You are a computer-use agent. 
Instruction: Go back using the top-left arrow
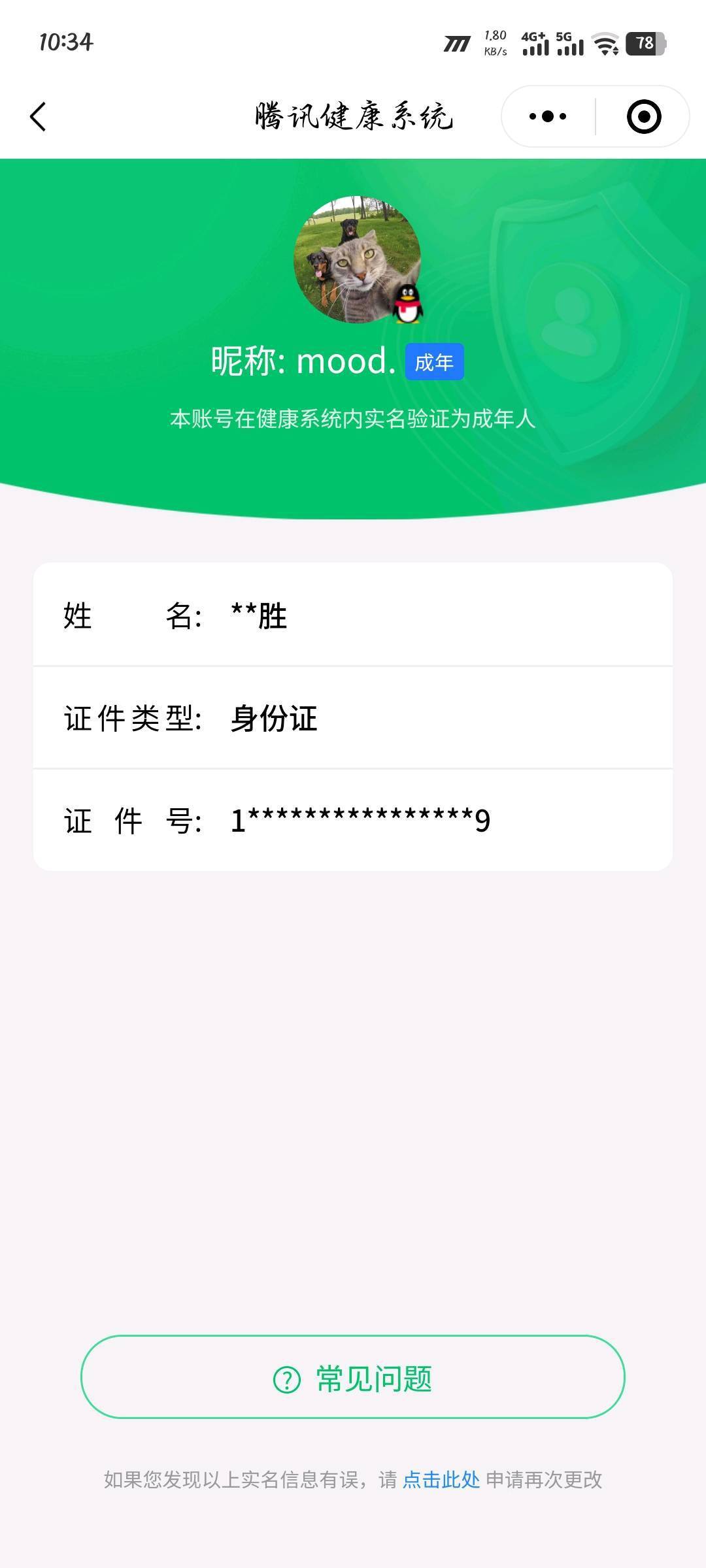38,117
